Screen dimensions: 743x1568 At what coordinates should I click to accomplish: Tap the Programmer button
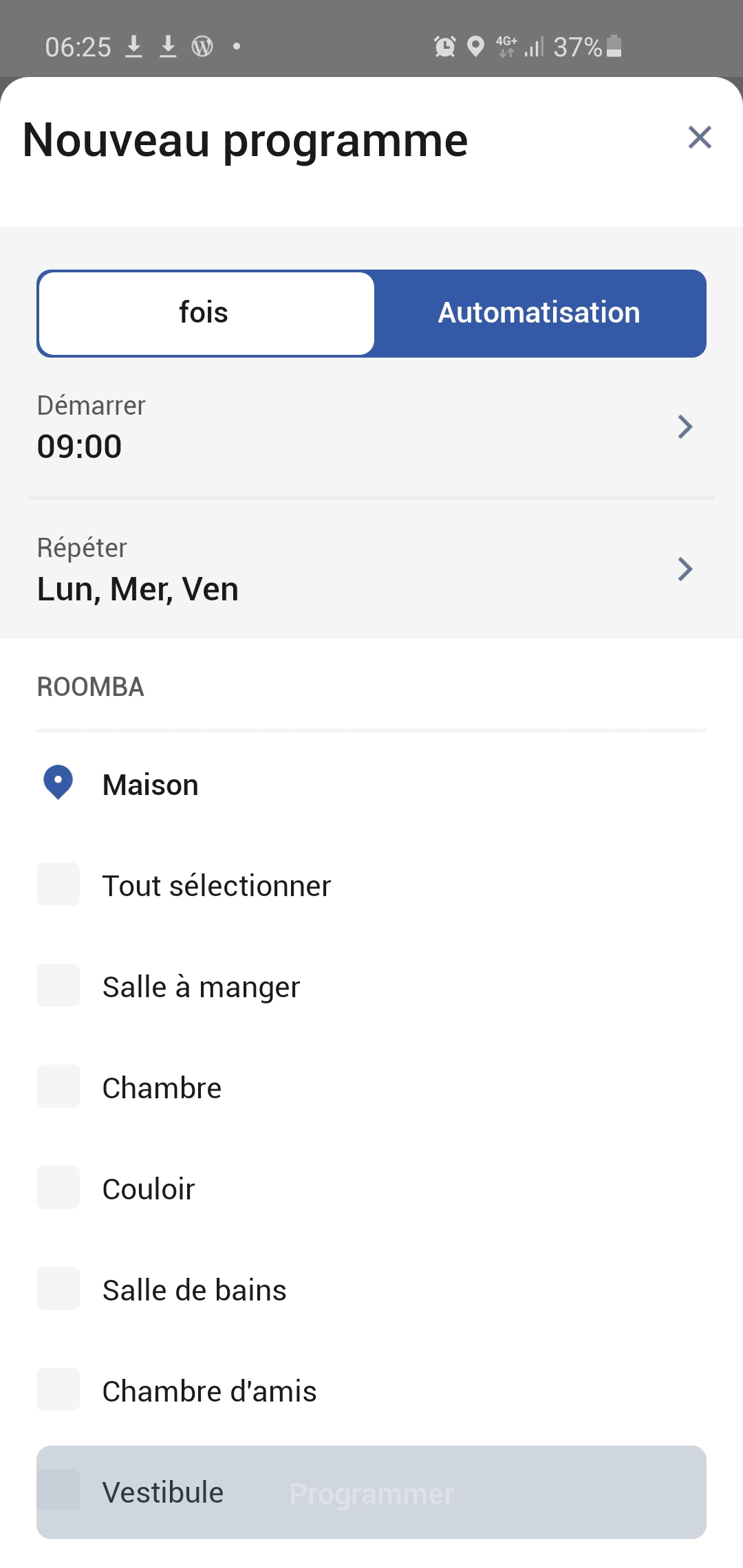pos(371,1492)
